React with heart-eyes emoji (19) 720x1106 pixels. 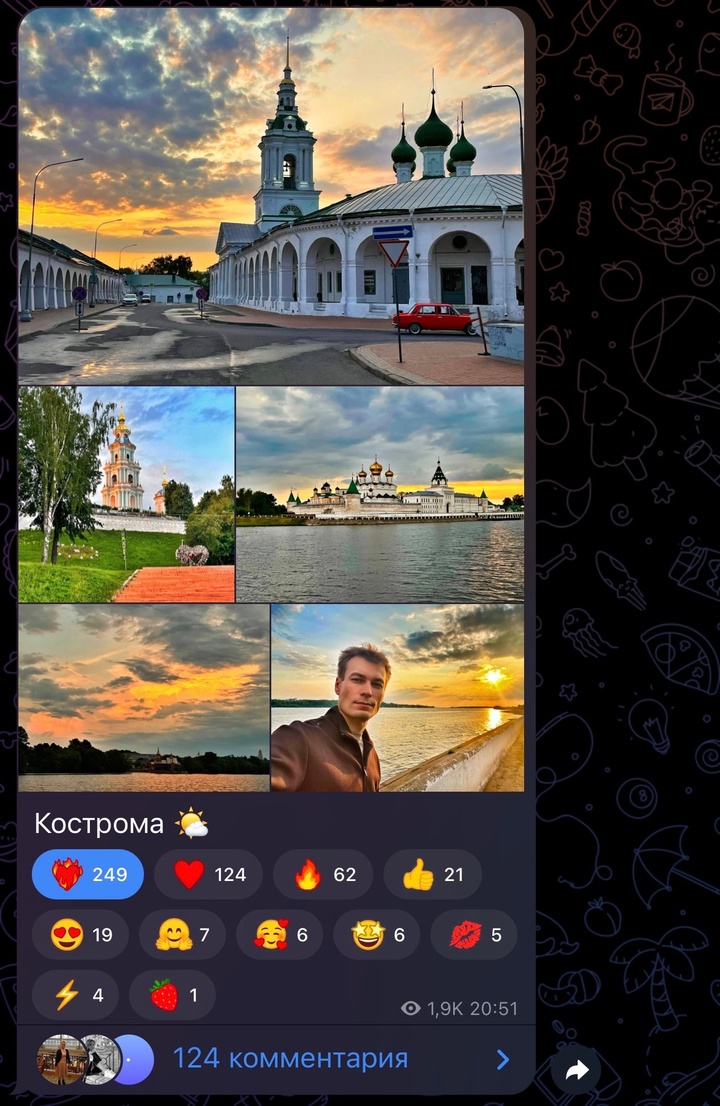coord(81,935)
